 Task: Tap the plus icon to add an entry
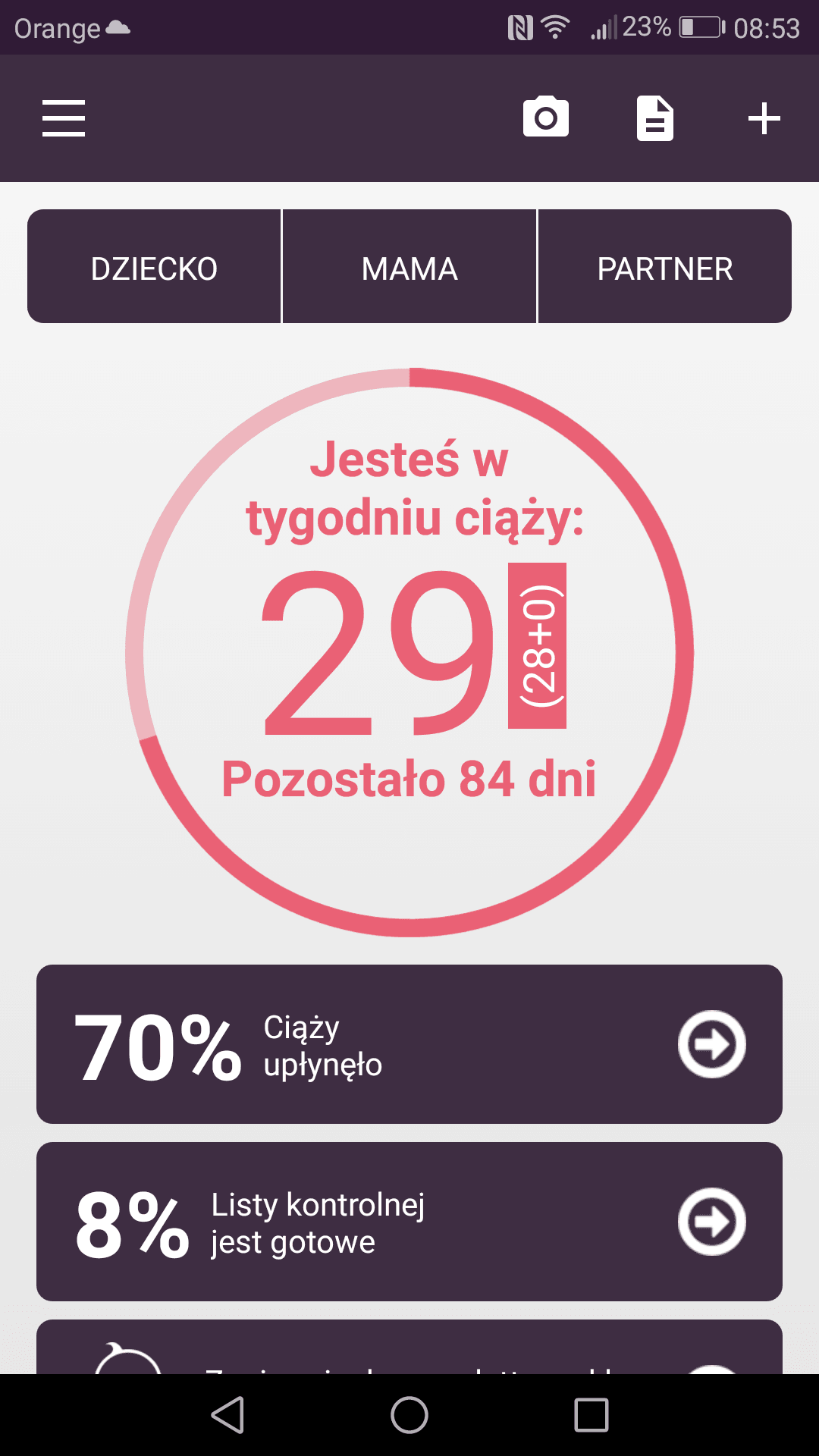(764, 118)
